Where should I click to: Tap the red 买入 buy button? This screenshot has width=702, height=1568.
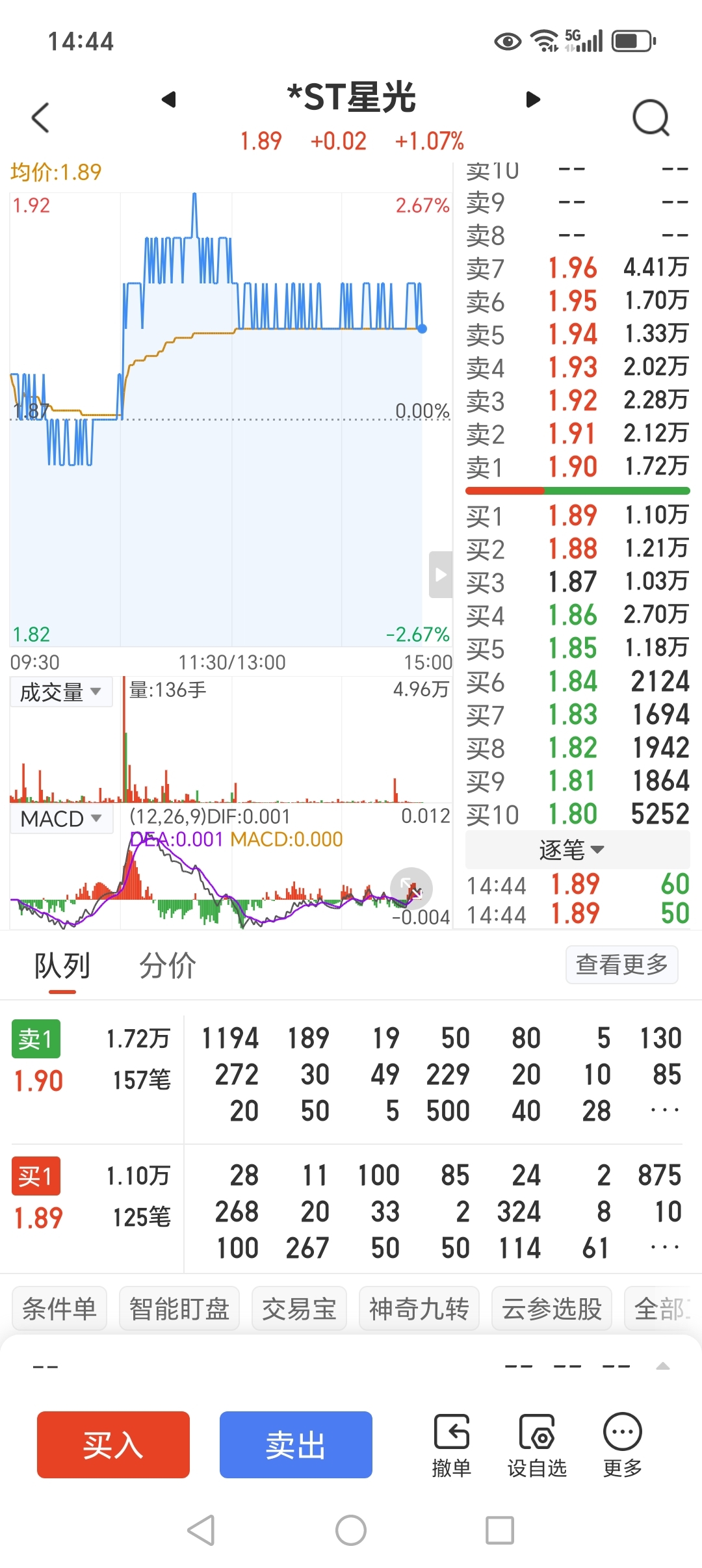[x=113, y=1444]
